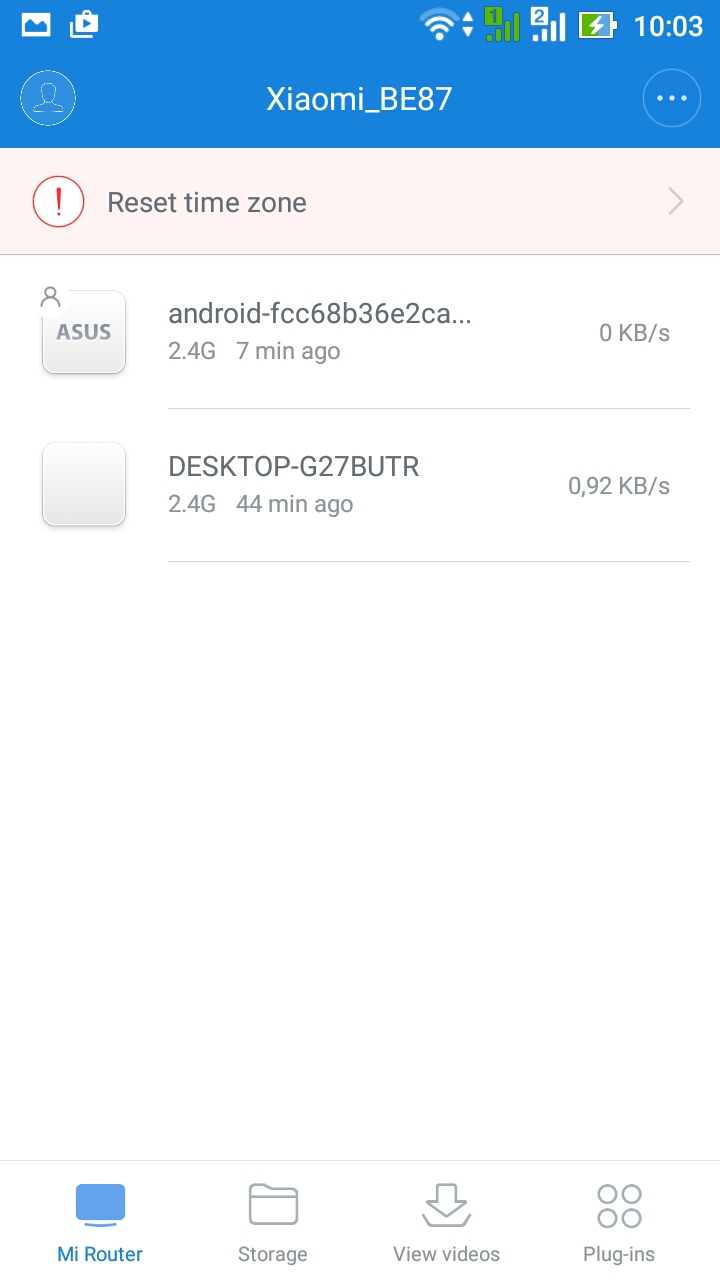
Task: Open the Reset time zone alert
Action: 360,202
